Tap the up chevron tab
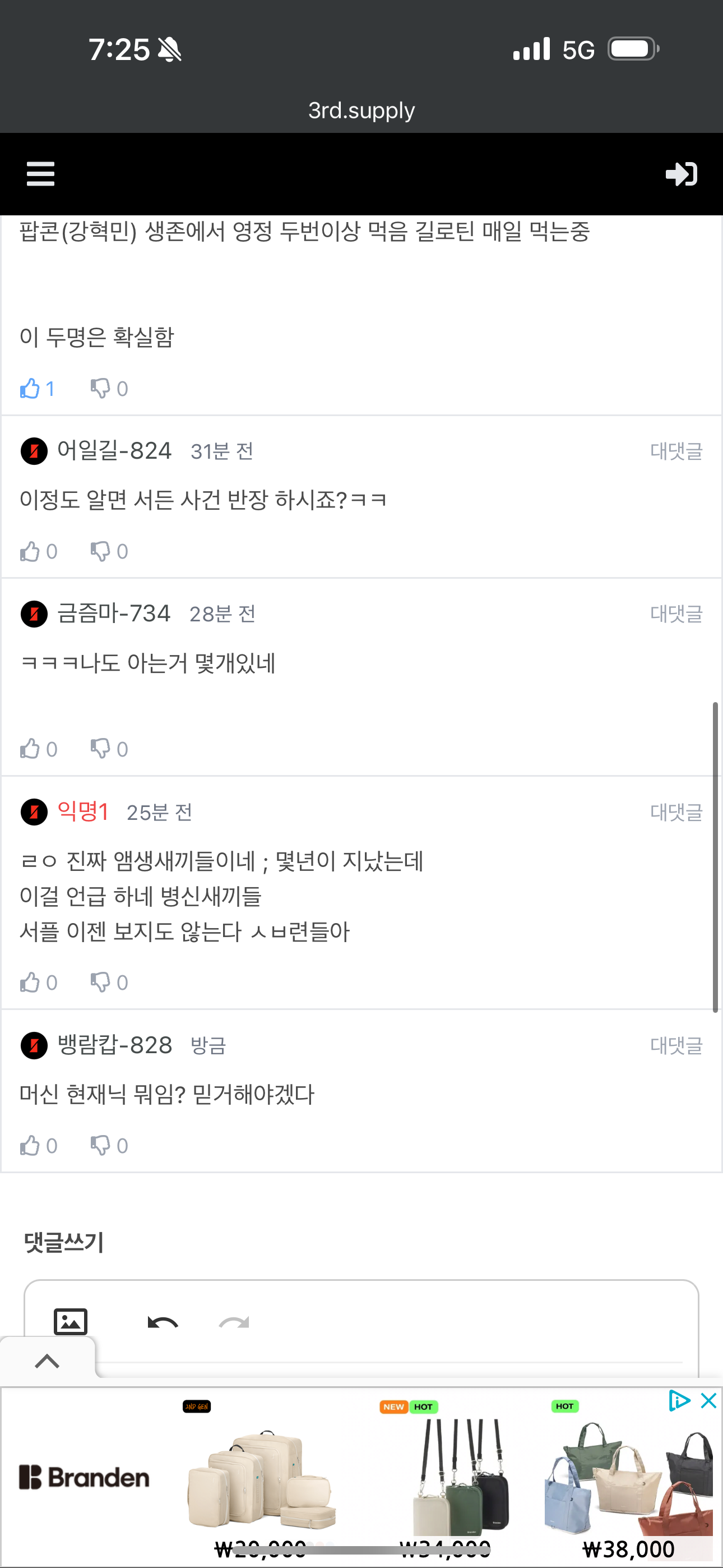This screenshot has height=1568, width=723. click(47, 1361)
